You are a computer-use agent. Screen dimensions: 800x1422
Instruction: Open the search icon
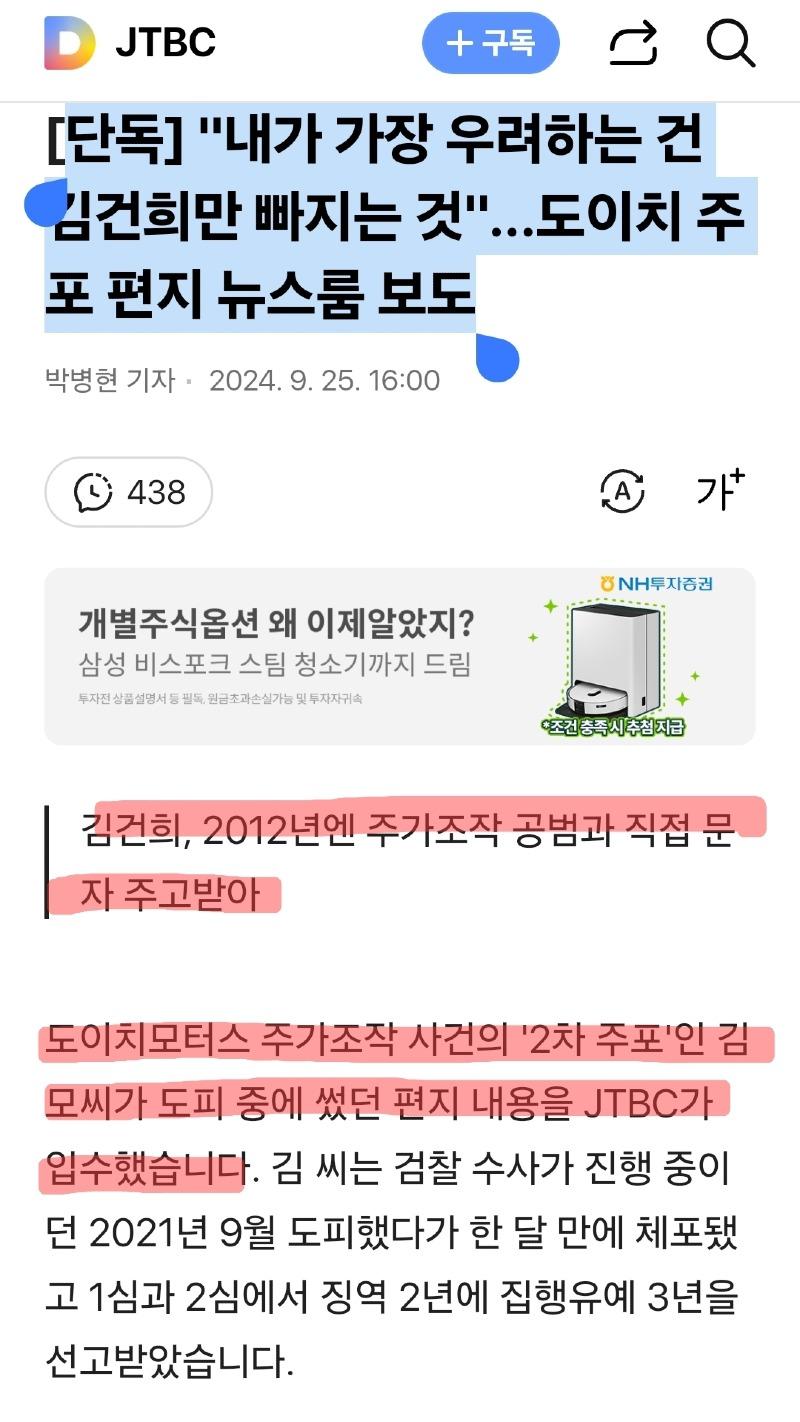pos(730,44)
